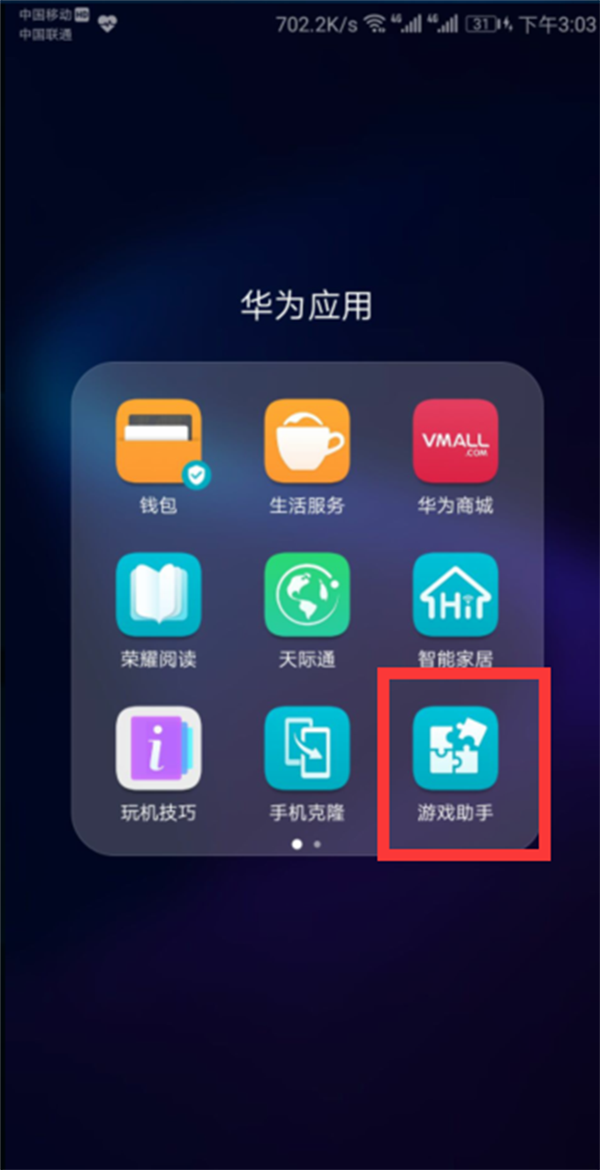Open the 智能家居 smart home app
The height and width of the screenshot is (1170, 600).
(455, 595)
